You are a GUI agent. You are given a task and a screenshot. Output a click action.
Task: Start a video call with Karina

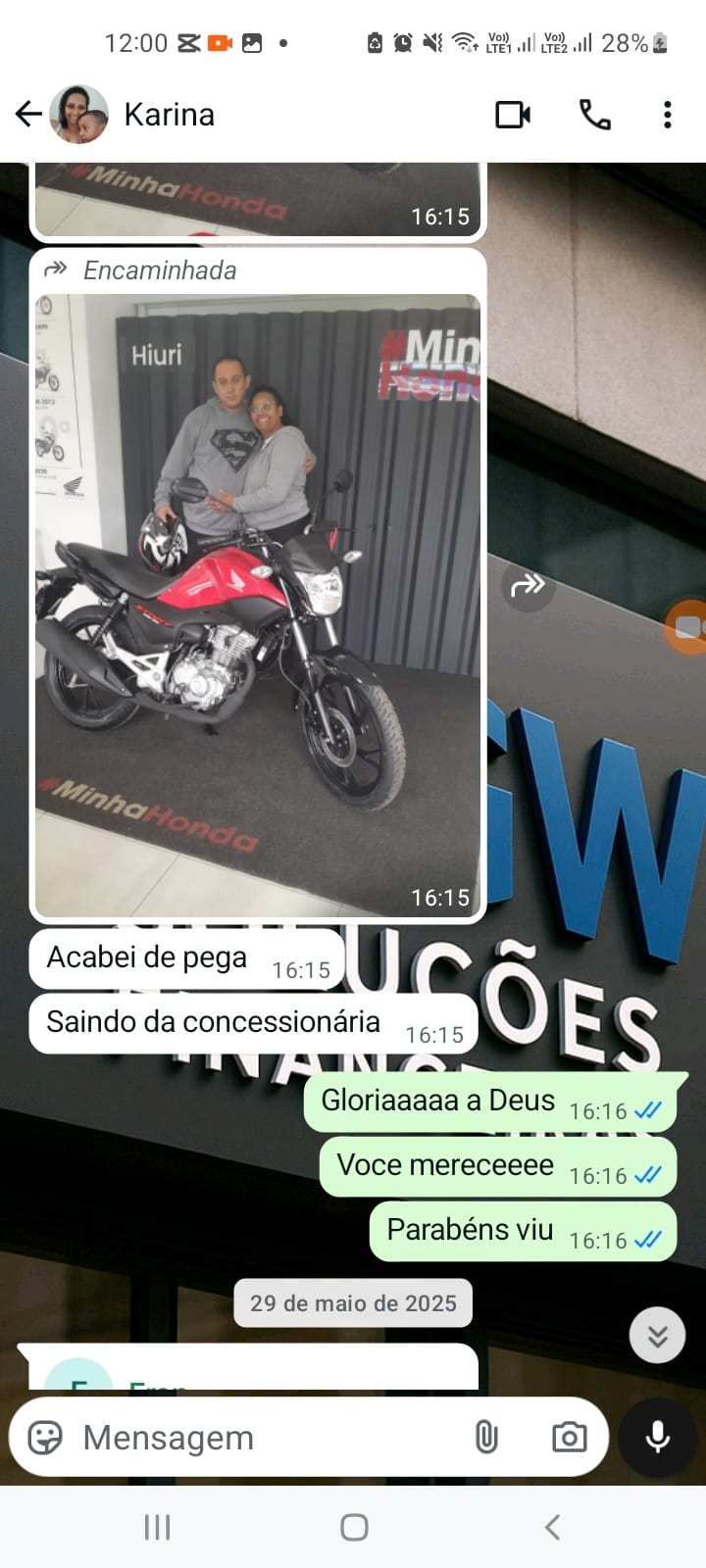coord(513,115)
